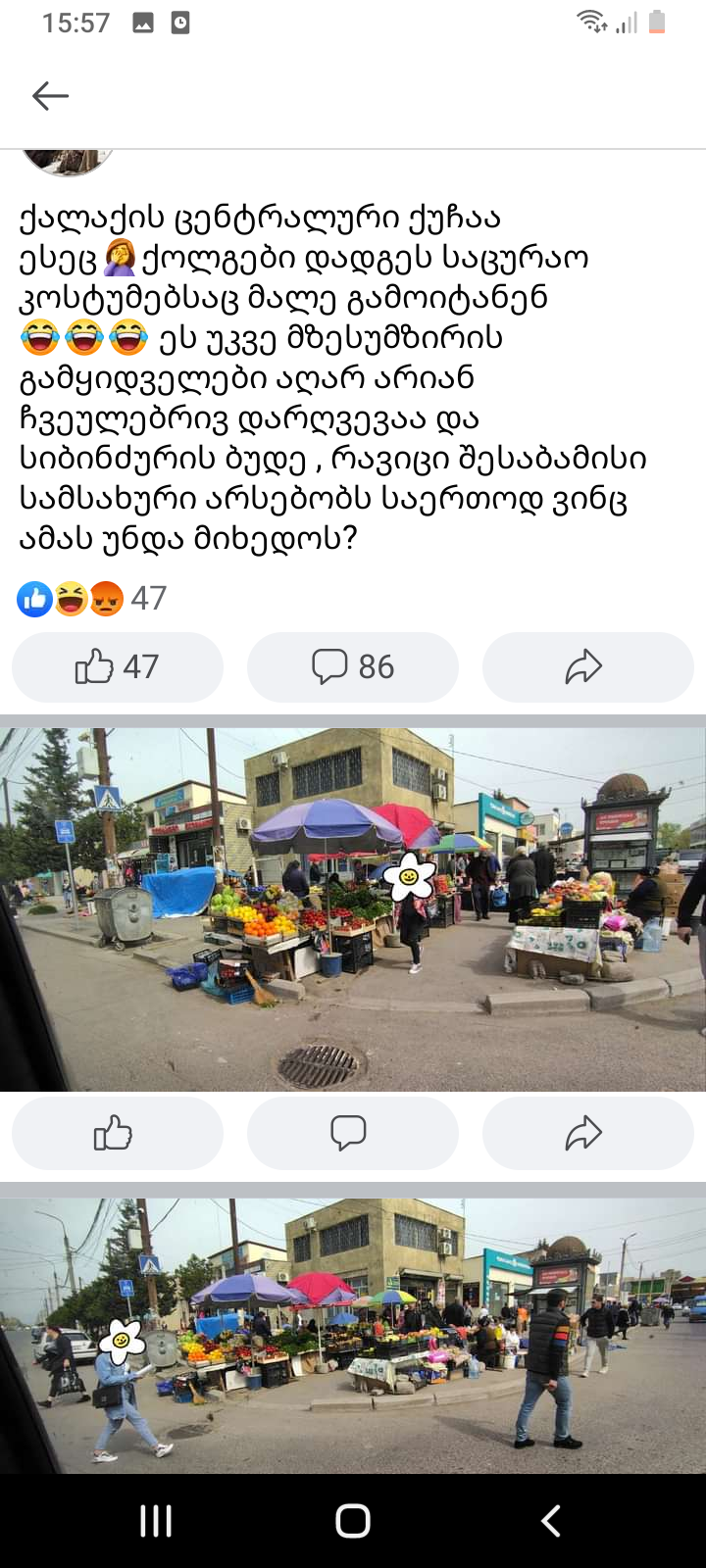The height and width of the screenshot is (1568, 706).
Task: Open recent apps from navigation bar
Action: pos(156,1521)
